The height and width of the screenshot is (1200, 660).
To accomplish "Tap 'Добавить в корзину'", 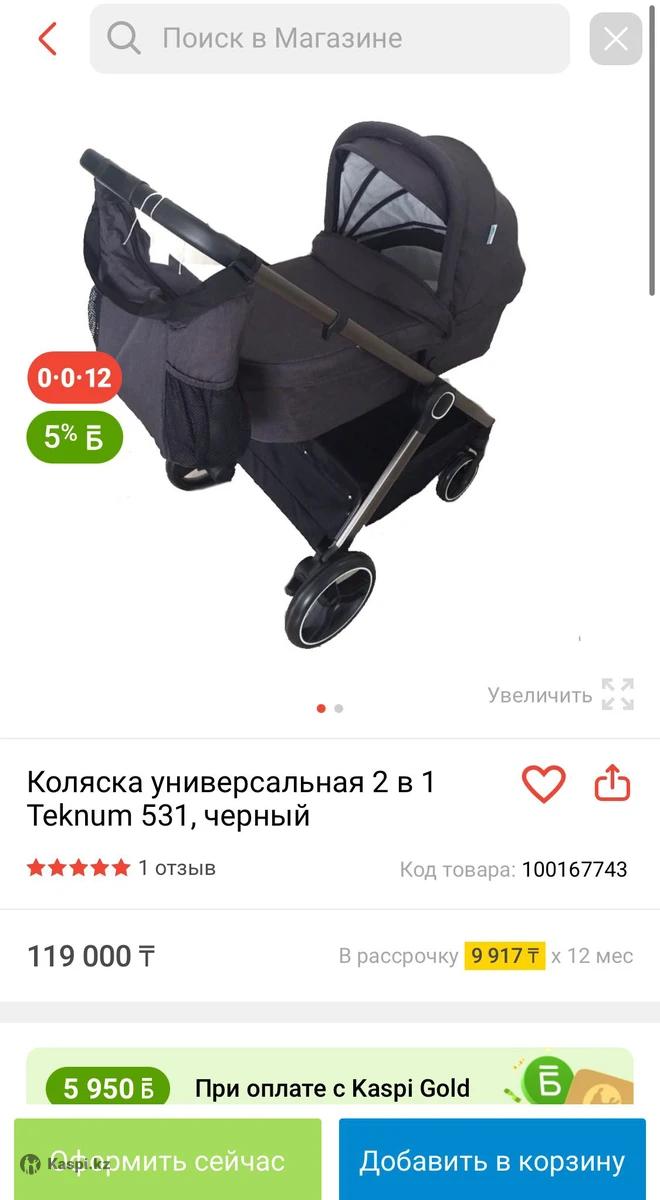I will (x=492, y=1161).
